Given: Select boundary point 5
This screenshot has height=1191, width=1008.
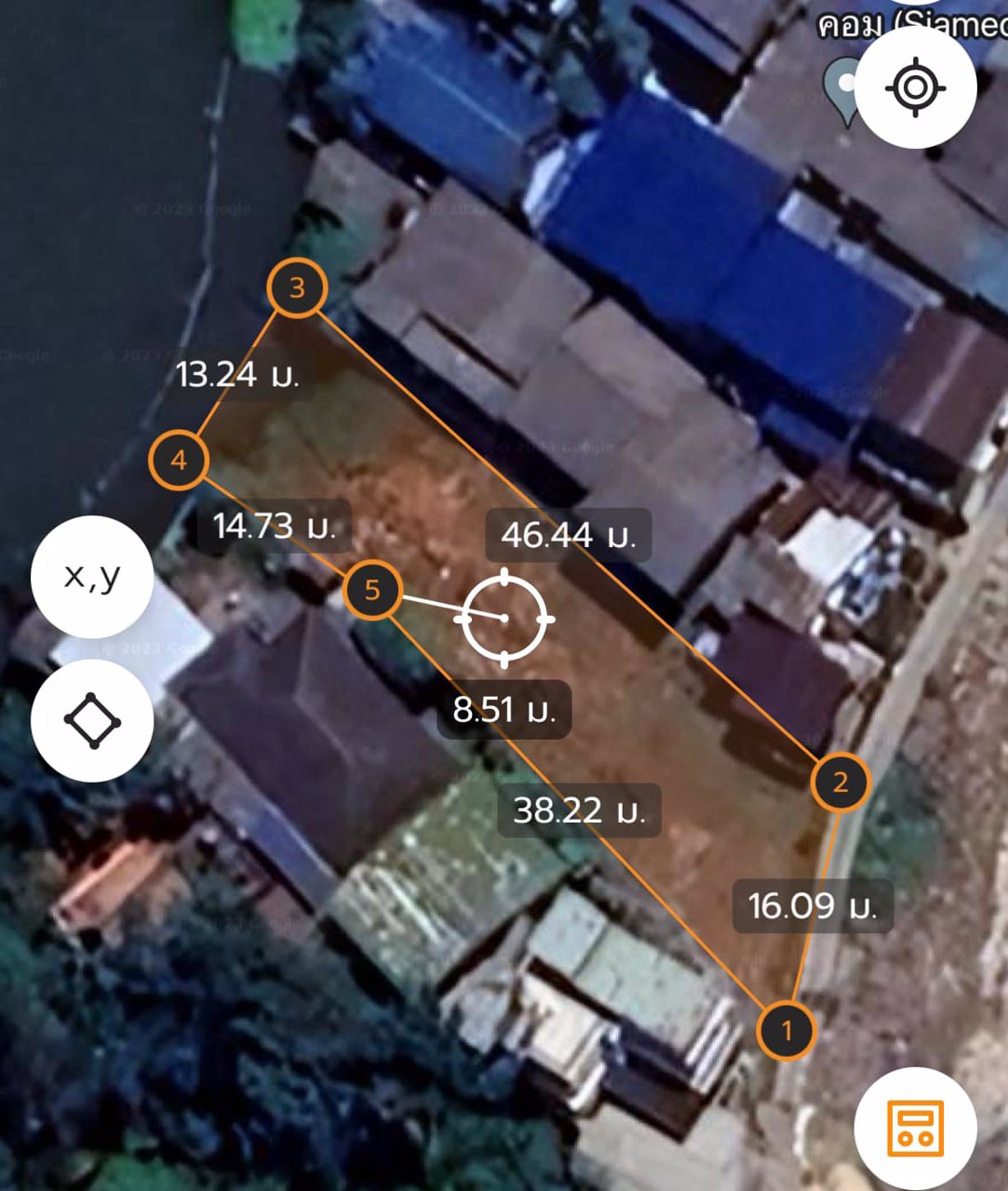Looking at the screenshot, I should click(372, 590).
